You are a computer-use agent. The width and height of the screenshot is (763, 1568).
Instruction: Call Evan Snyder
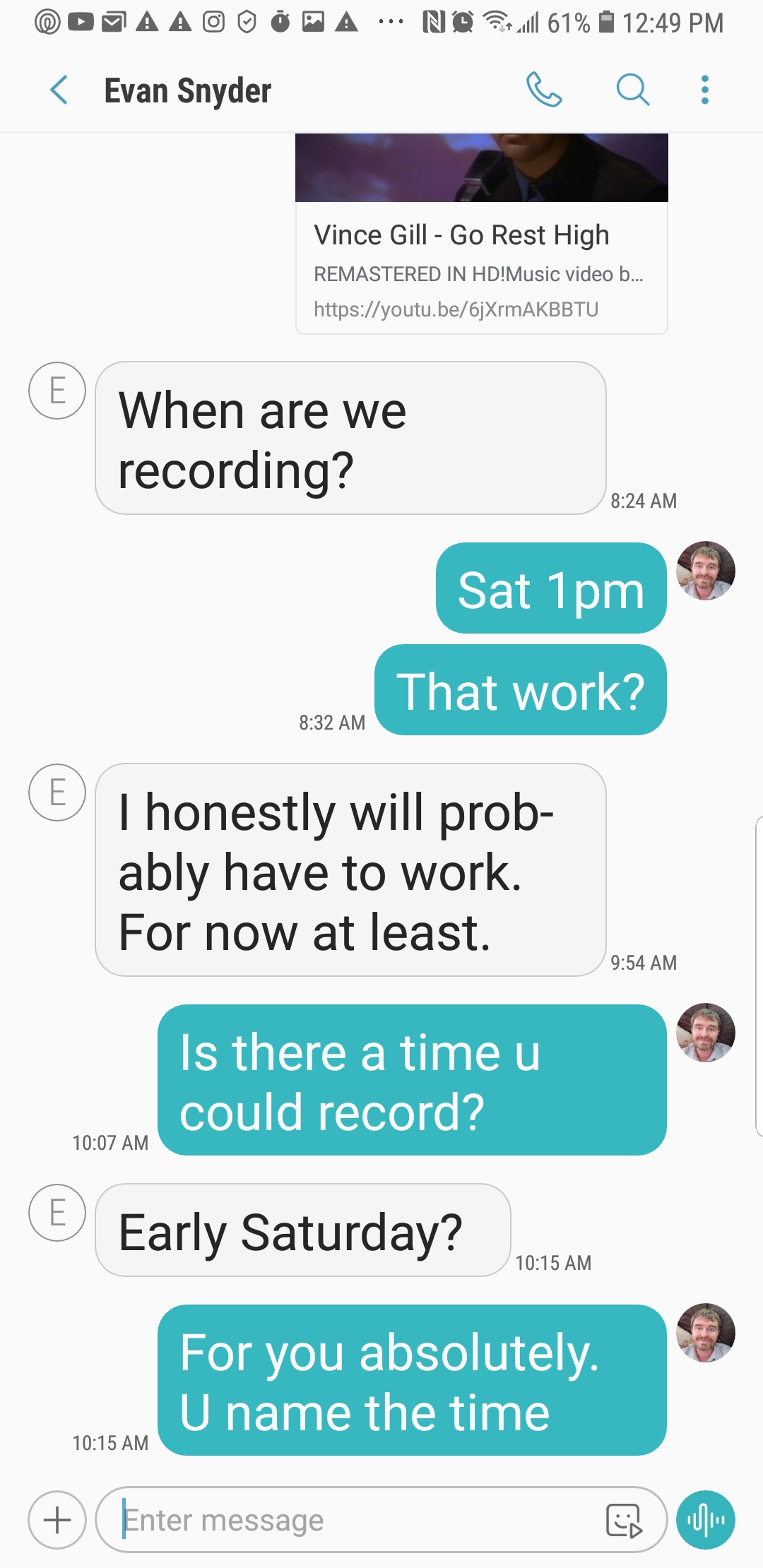click(x=544, y=90)
